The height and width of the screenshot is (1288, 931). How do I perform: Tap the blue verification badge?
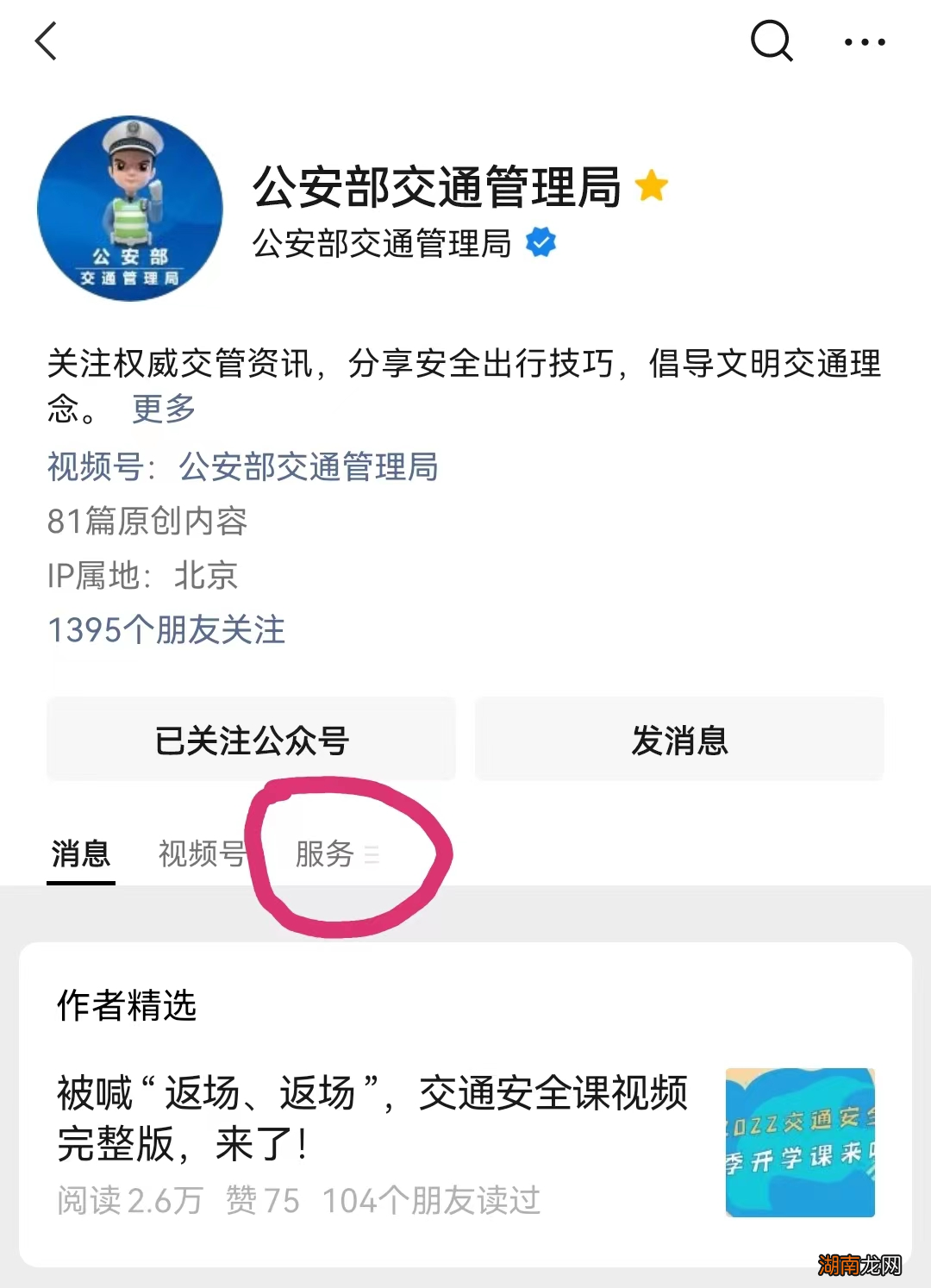[x=540, y=244]
